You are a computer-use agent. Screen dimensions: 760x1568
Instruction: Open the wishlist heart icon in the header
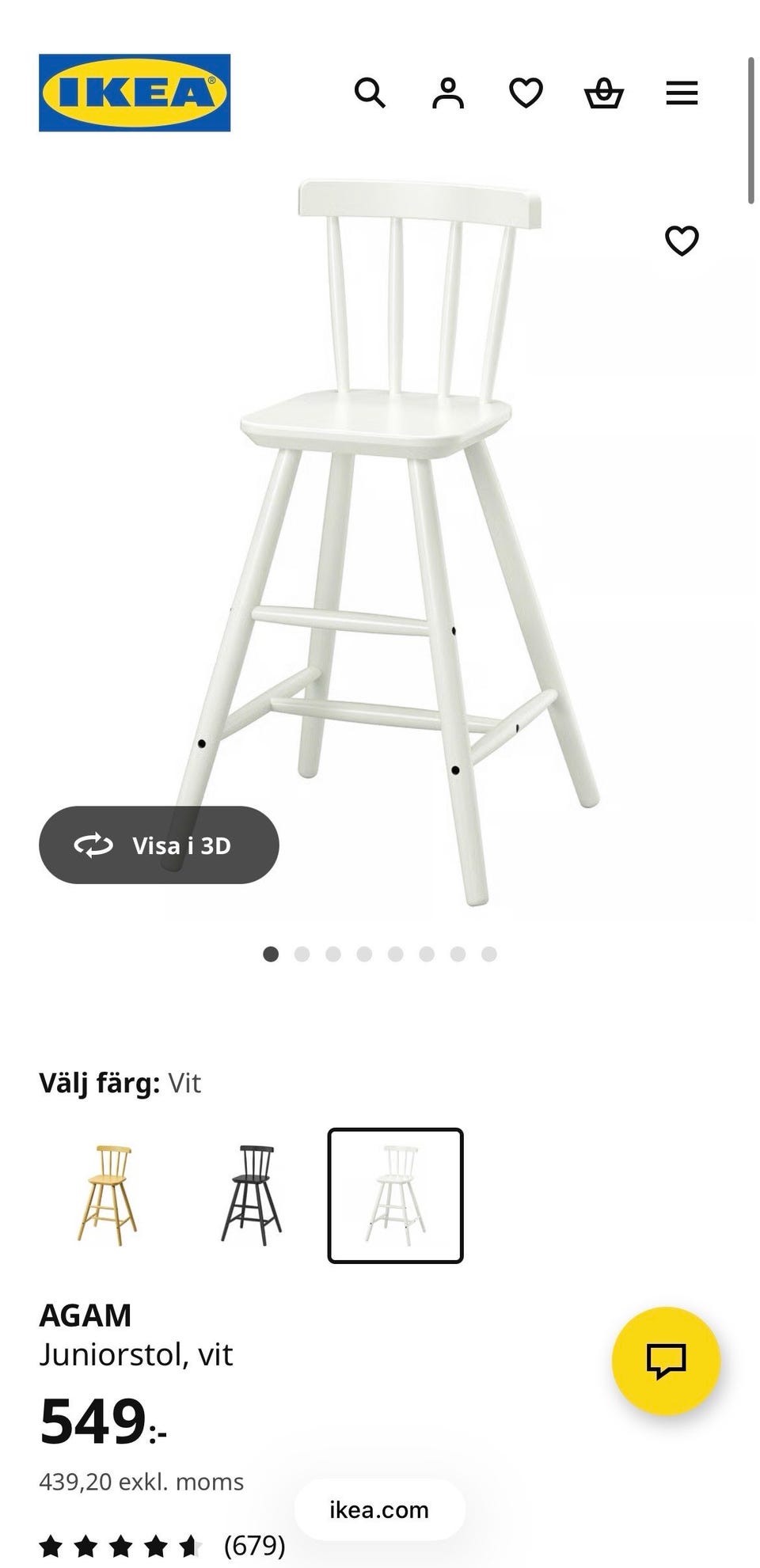(525, 94)
